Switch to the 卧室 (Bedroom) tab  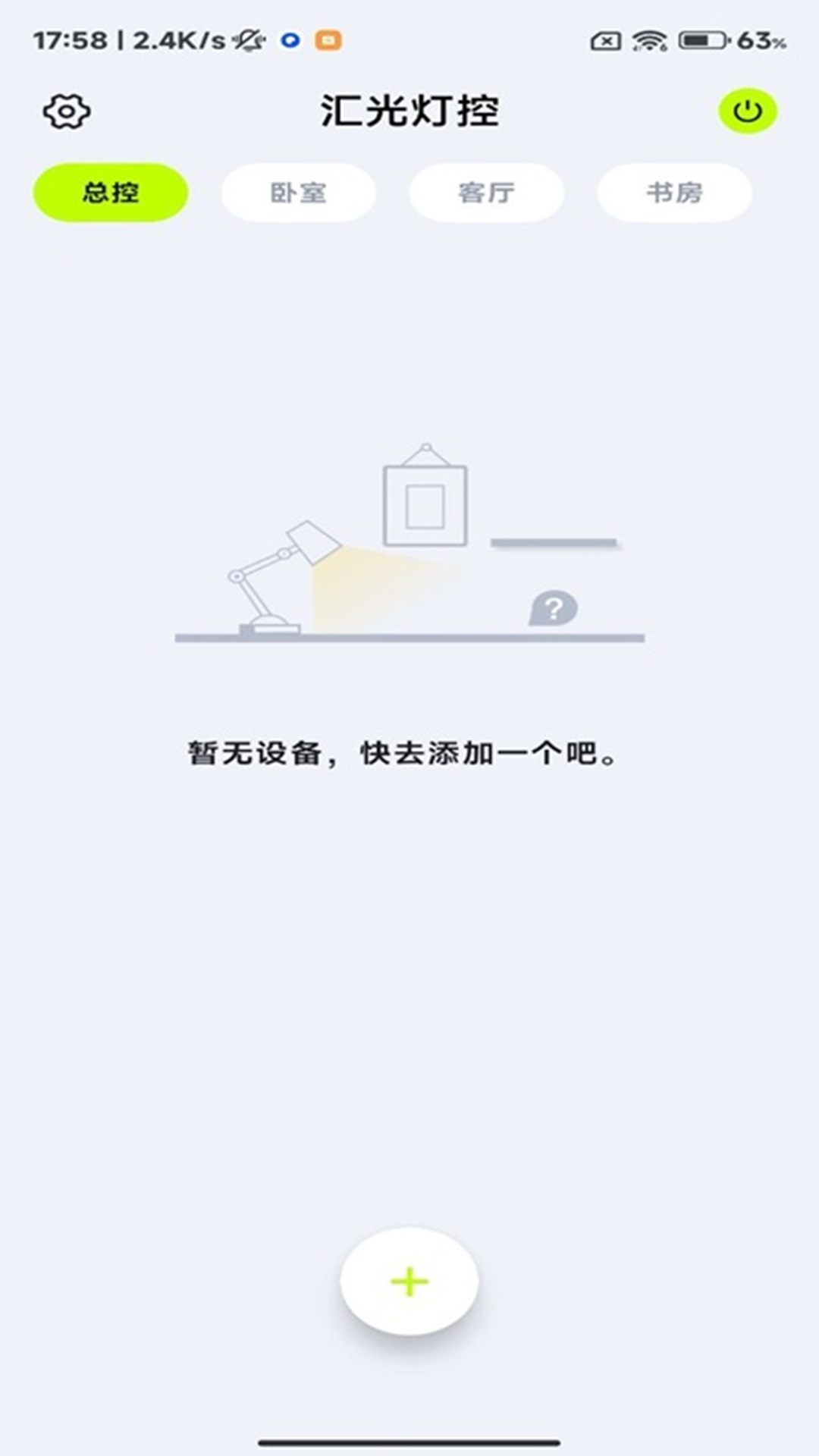point(298,193)
